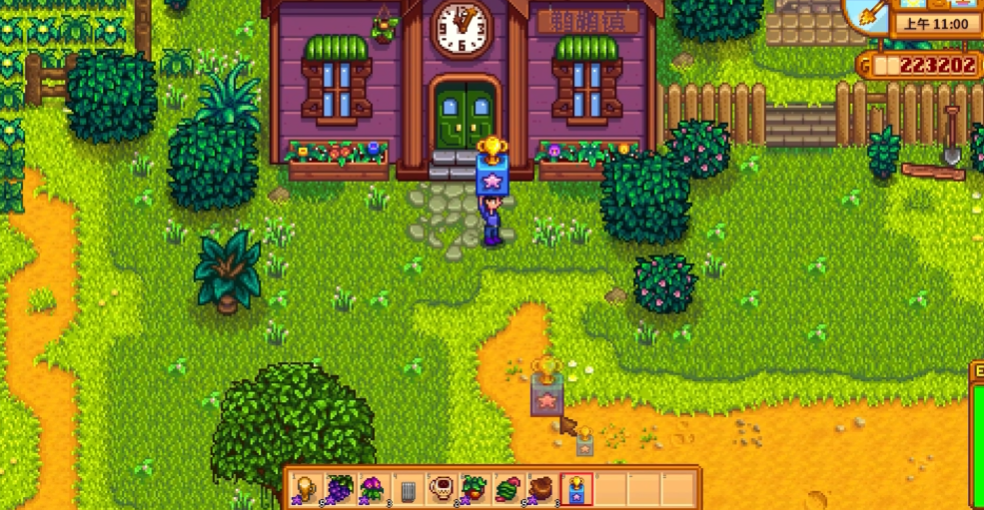Select the pink flower in toolbar
The height and width of the screenshot is (510, 984).
point(373,488)
